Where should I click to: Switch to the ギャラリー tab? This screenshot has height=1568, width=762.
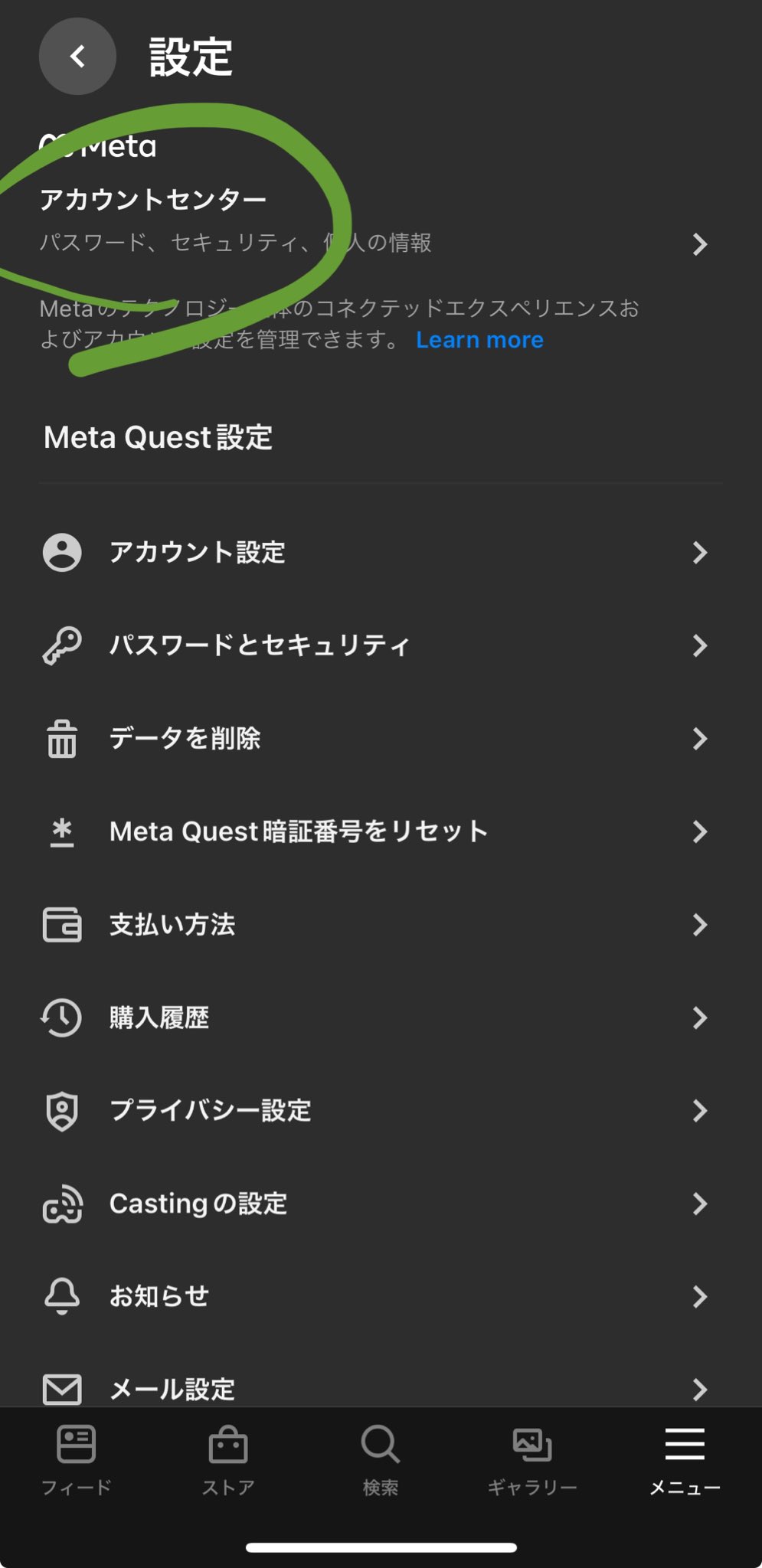coord(532,1460)
